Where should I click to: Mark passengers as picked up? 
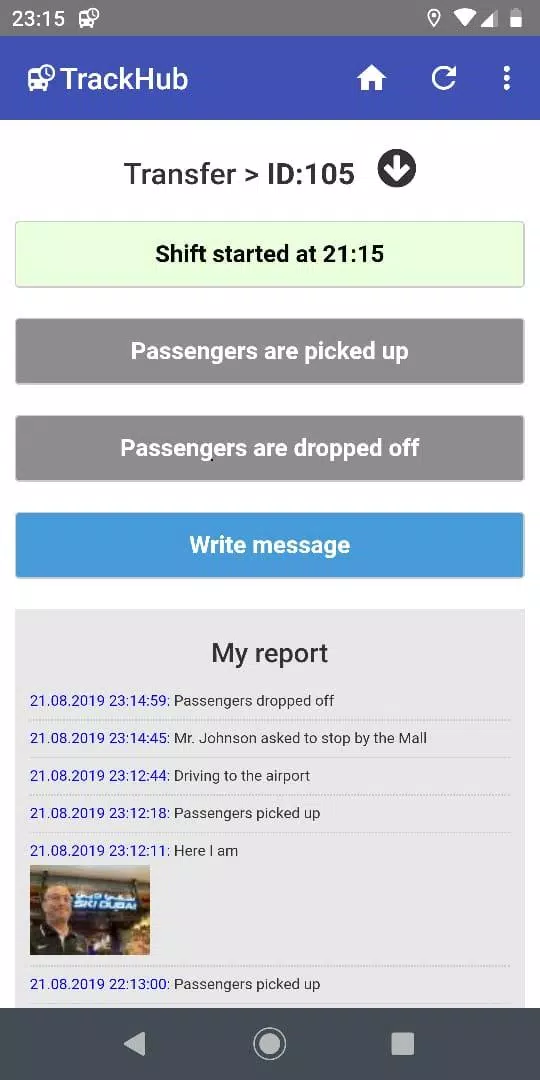[x=269, y=351]
